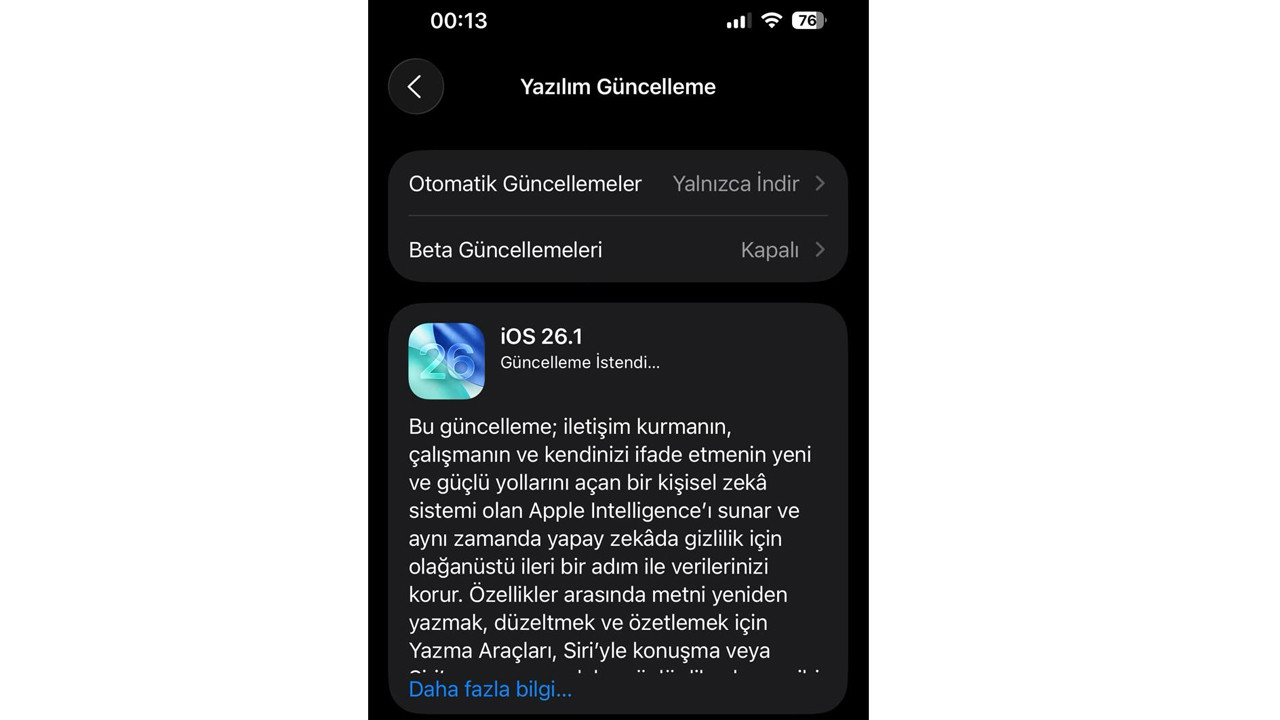Open Beta Güncellemeleri settings
Screen dimensions: 1280x720
click(x=617, y=250)
